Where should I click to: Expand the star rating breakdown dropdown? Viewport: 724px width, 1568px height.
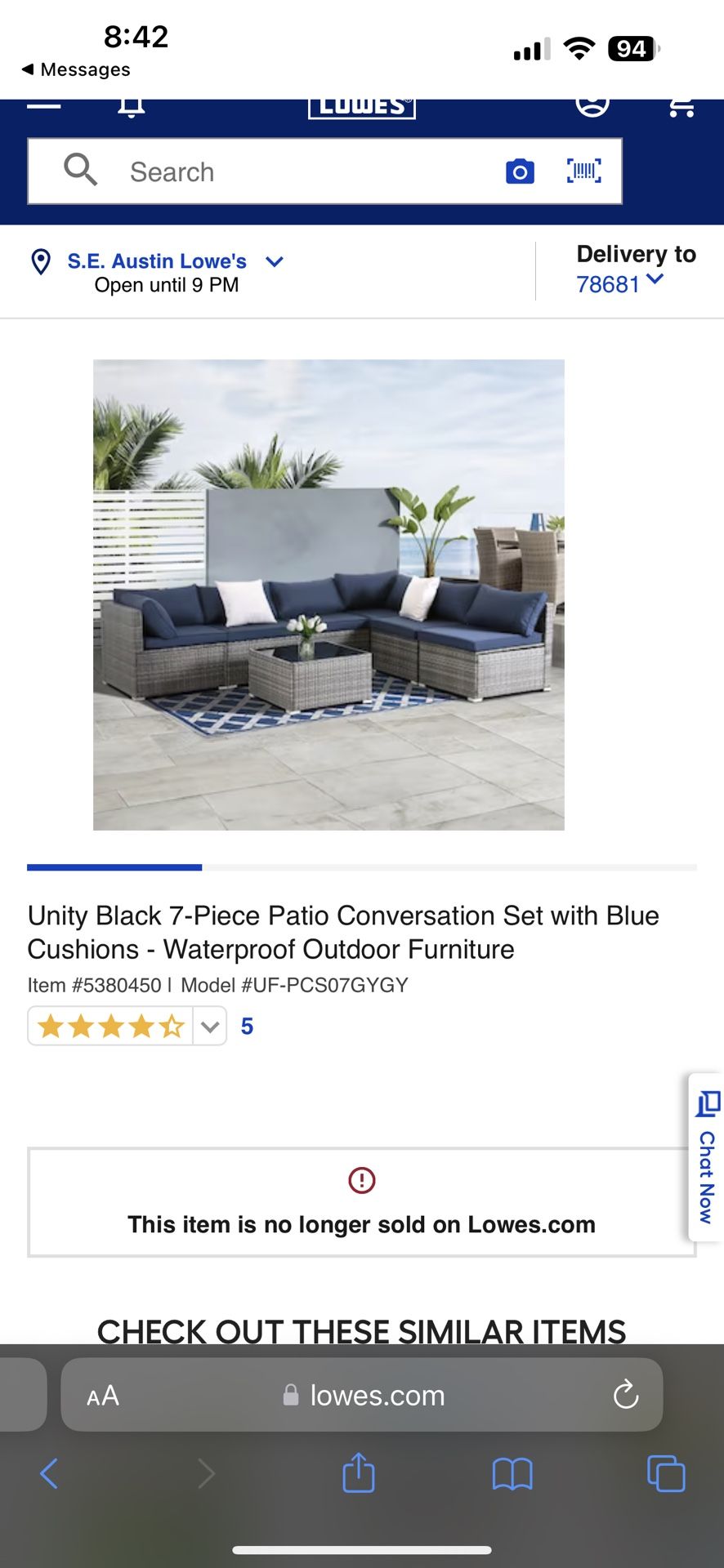pos(209,1026)
